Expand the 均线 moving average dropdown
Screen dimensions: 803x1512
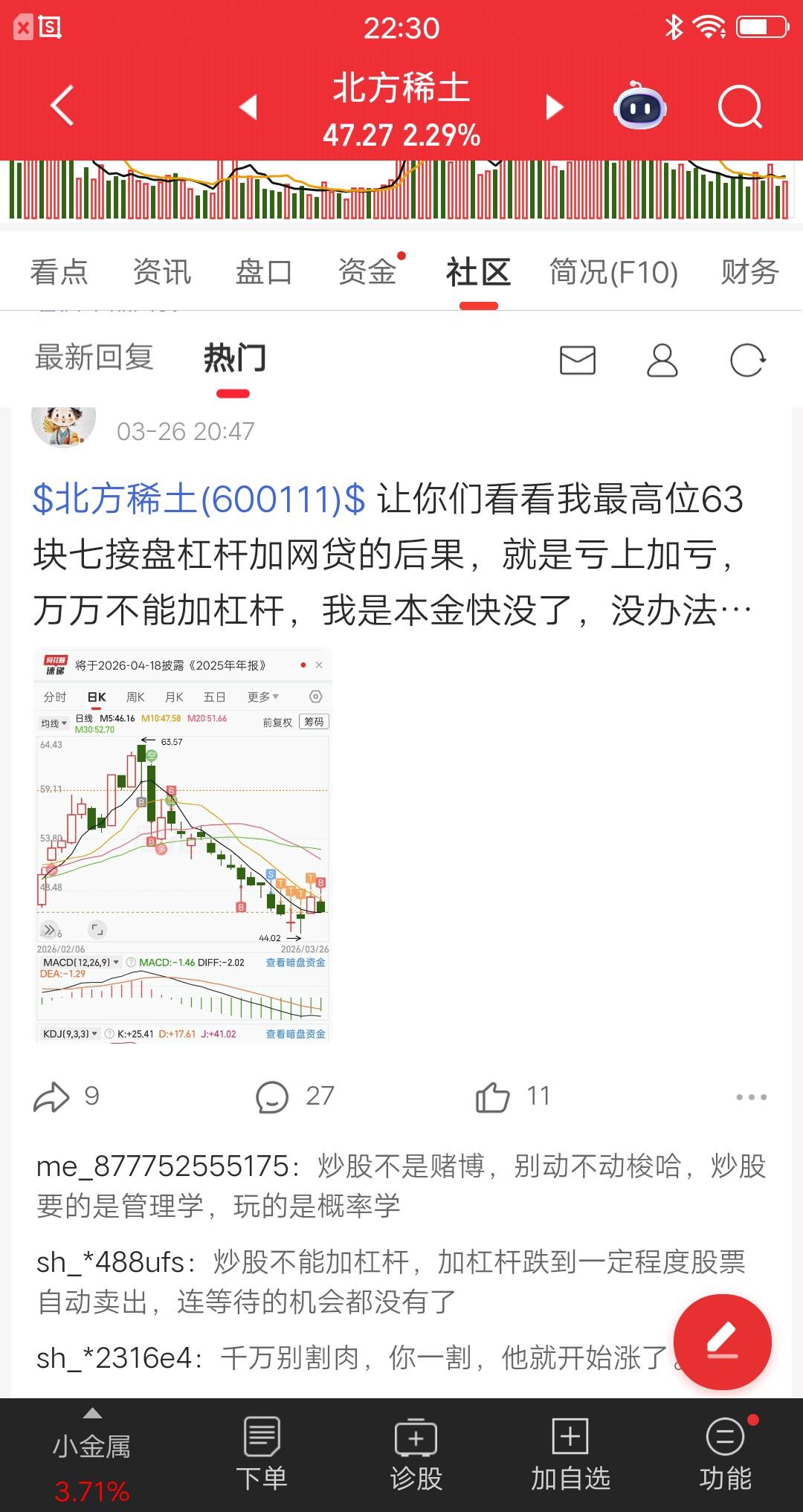[54, 723]
